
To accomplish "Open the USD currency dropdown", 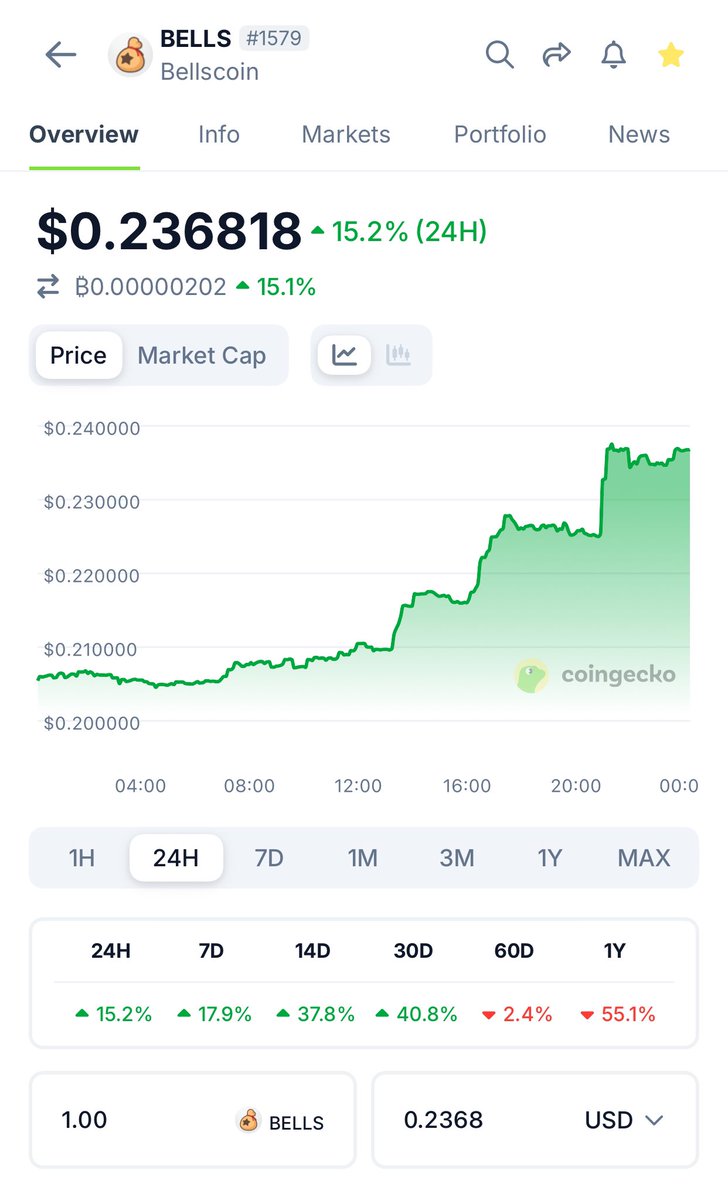I will click(624, 1120).
